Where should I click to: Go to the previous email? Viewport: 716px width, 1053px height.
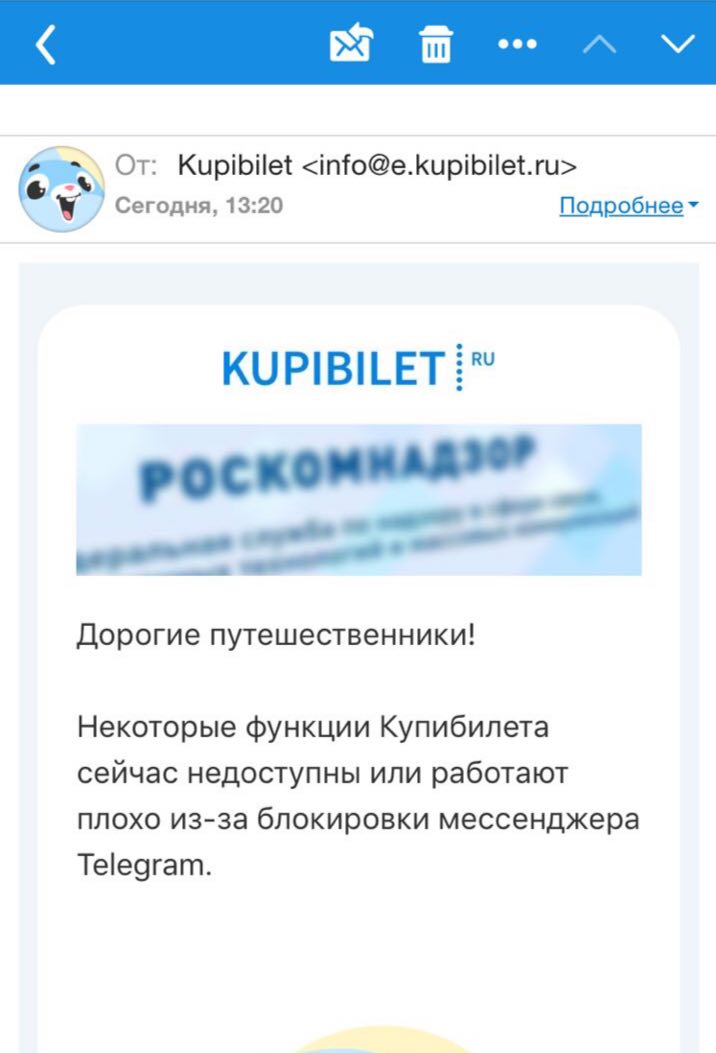click(x=599, y=44)
